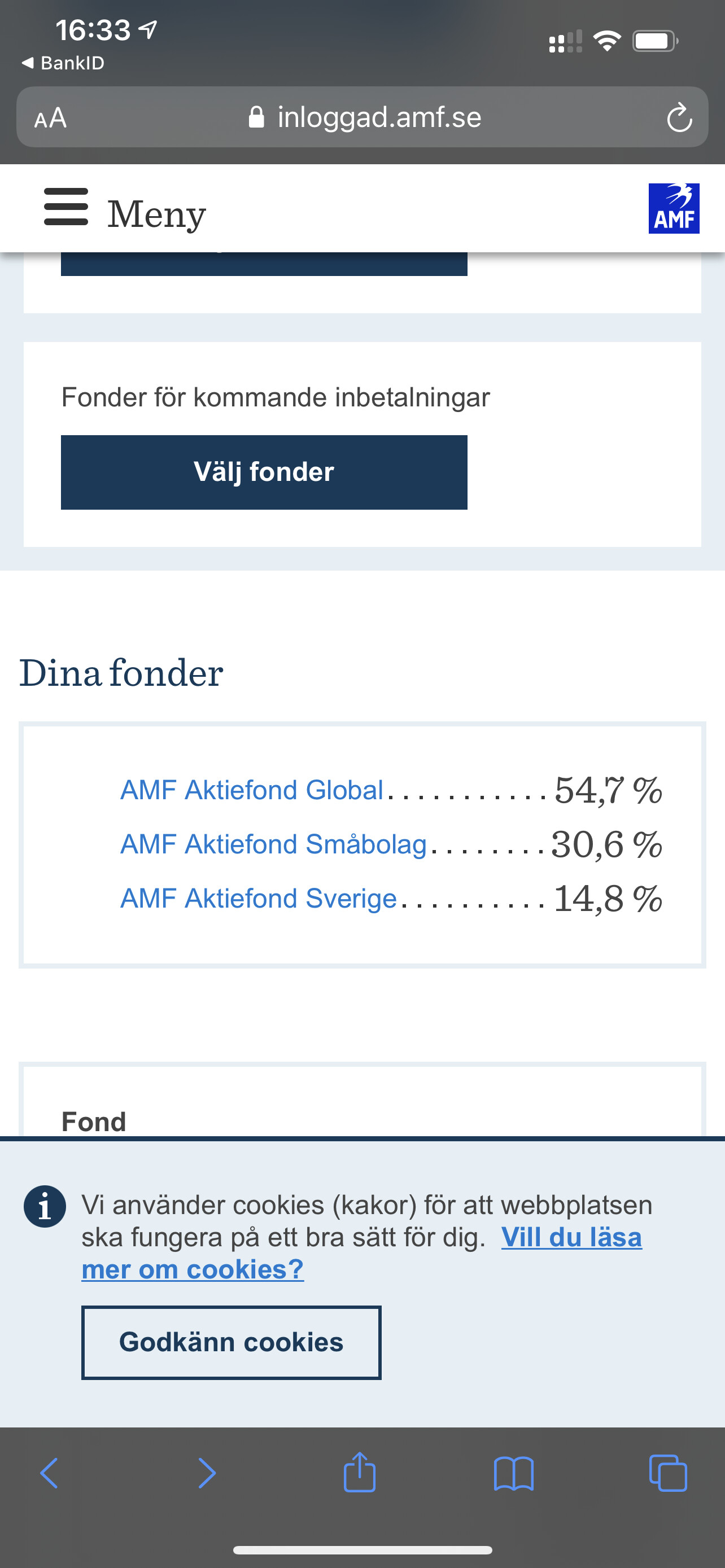Screen dimensions: 725x1568
Task: Tap the inloggad.amf.se address bar
Action: coord(365,117)
